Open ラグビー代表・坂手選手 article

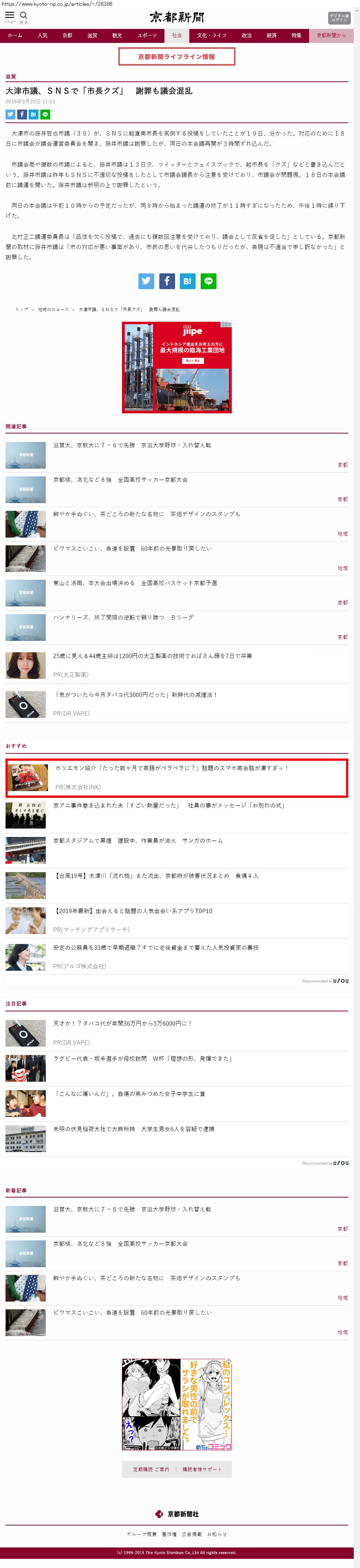(142, 1059)
